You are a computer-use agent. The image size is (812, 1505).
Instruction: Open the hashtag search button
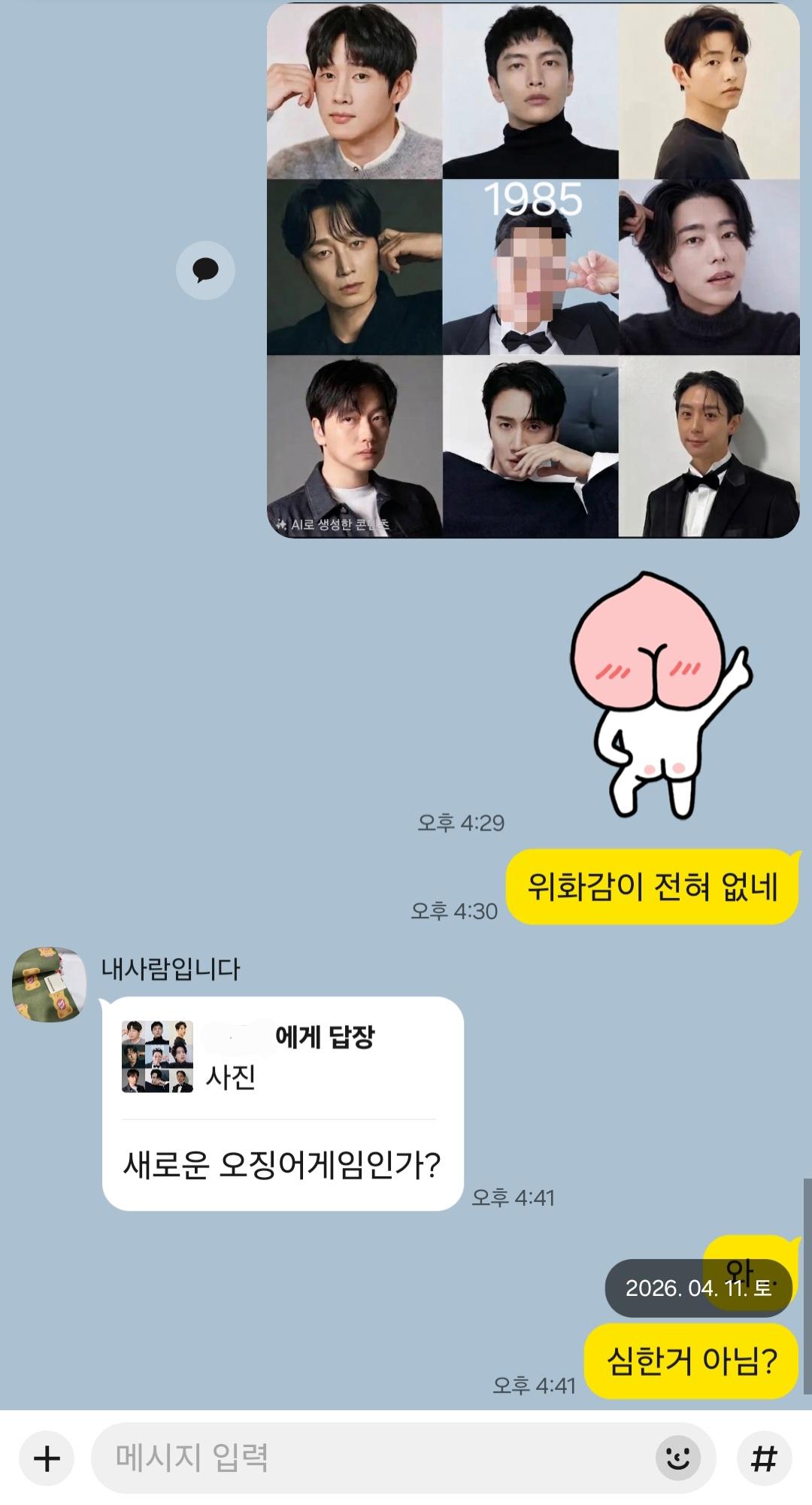tap(764, 1458)
